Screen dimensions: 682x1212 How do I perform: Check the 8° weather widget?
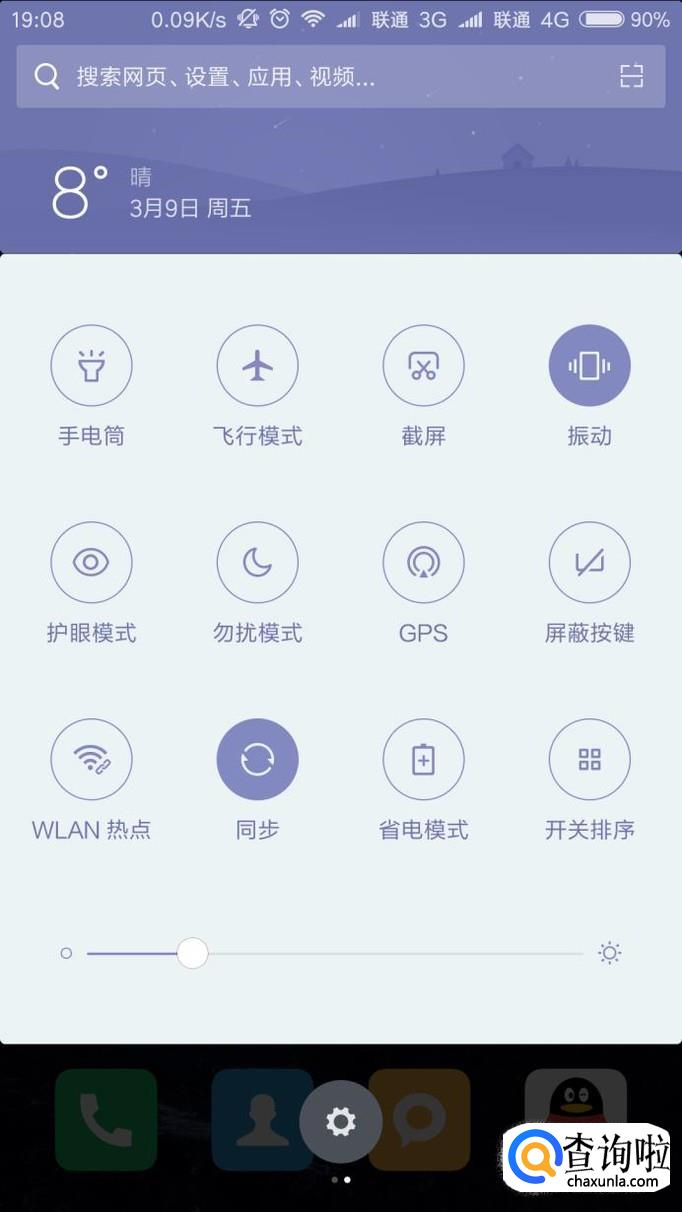point(80,192)
